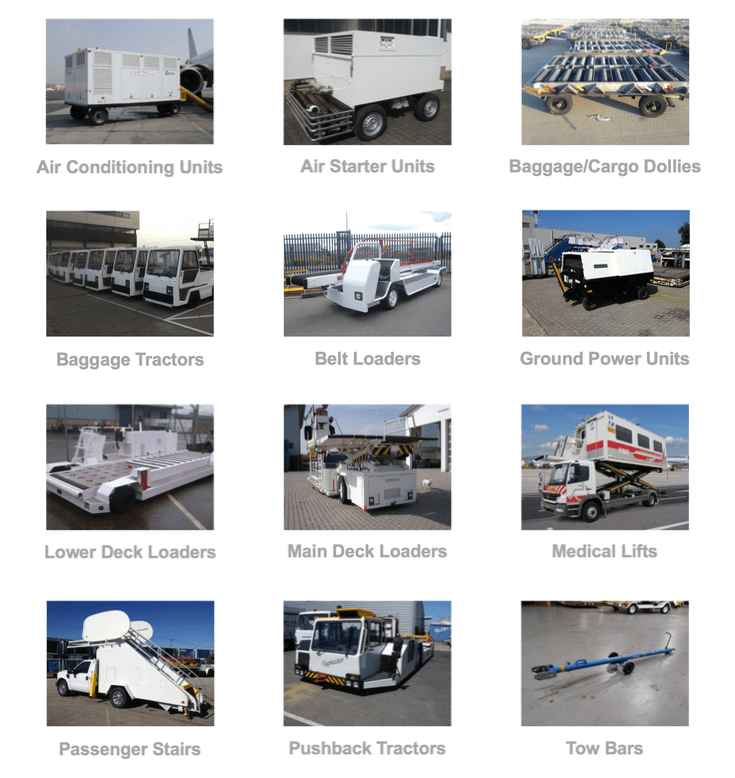Open Baggage Tractors
Viewport: 735px width, 778px height.
pos(129,273)
